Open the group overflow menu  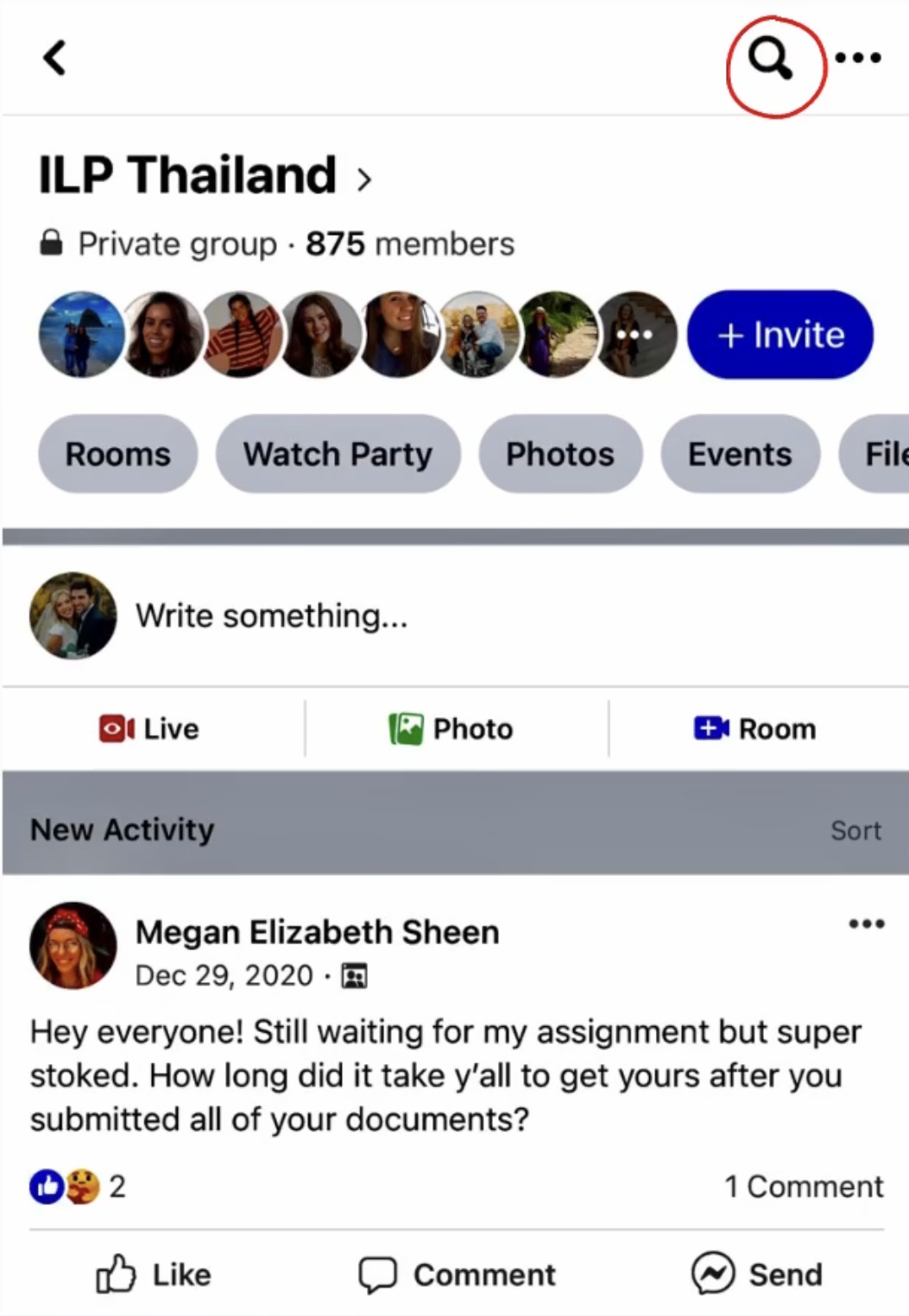[x=858, y=59]
